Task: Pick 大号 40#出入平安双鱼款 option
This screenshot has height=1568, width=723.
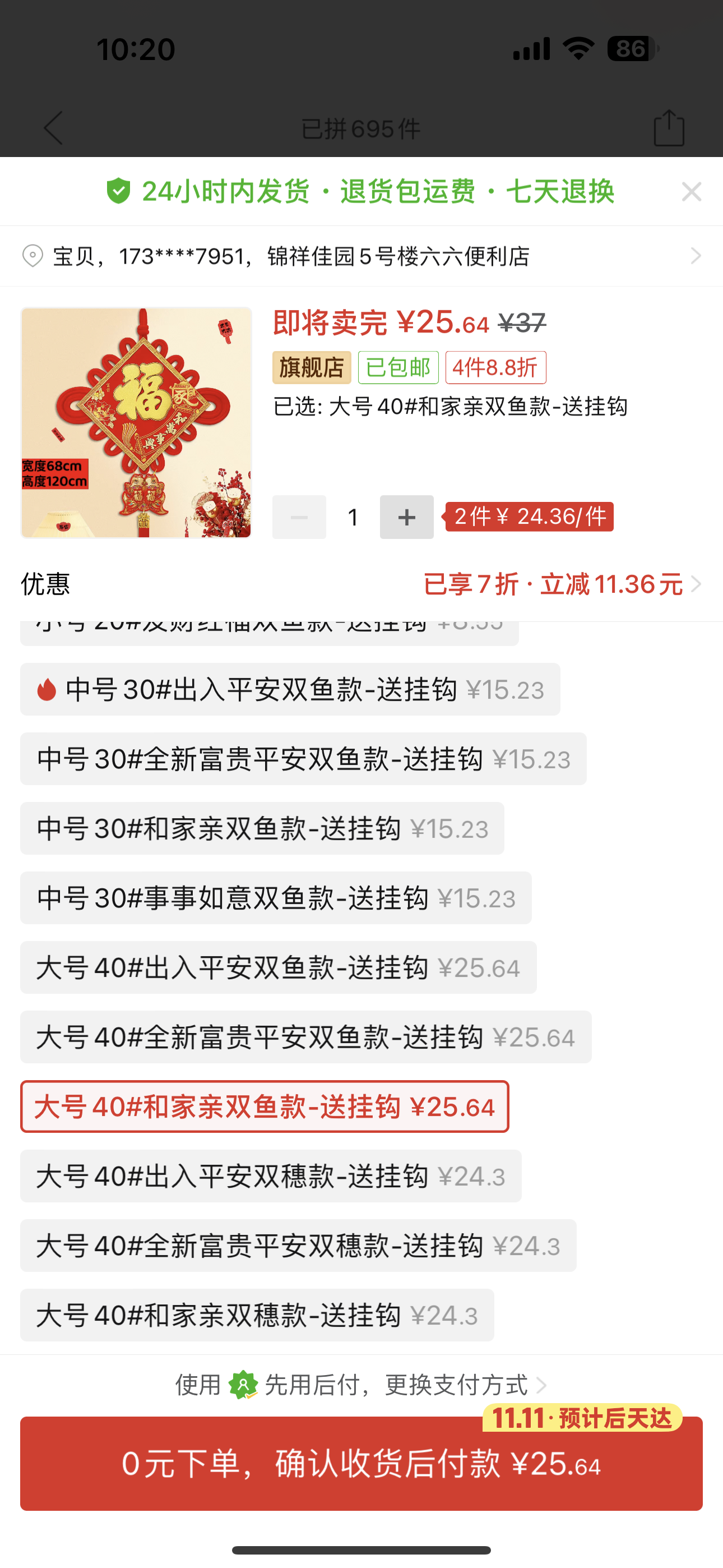Action: pyautogui.click(x=278, y=968)
